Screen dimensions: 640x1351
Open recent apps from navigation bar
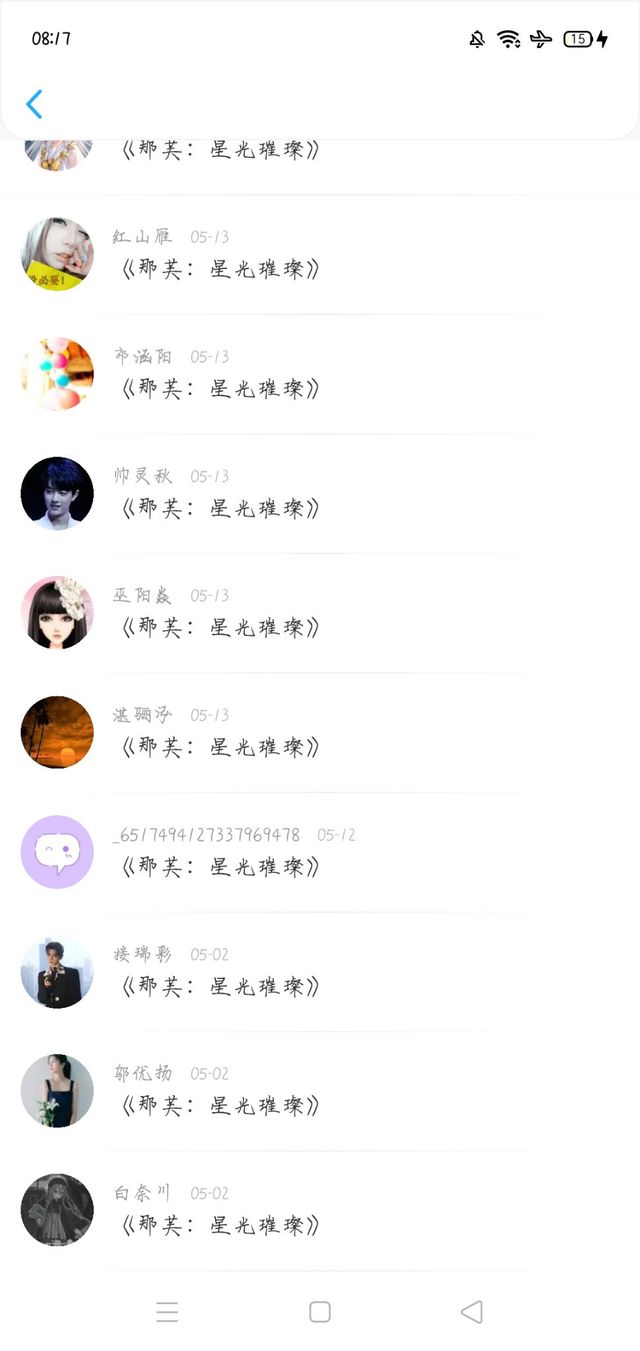167,1311
